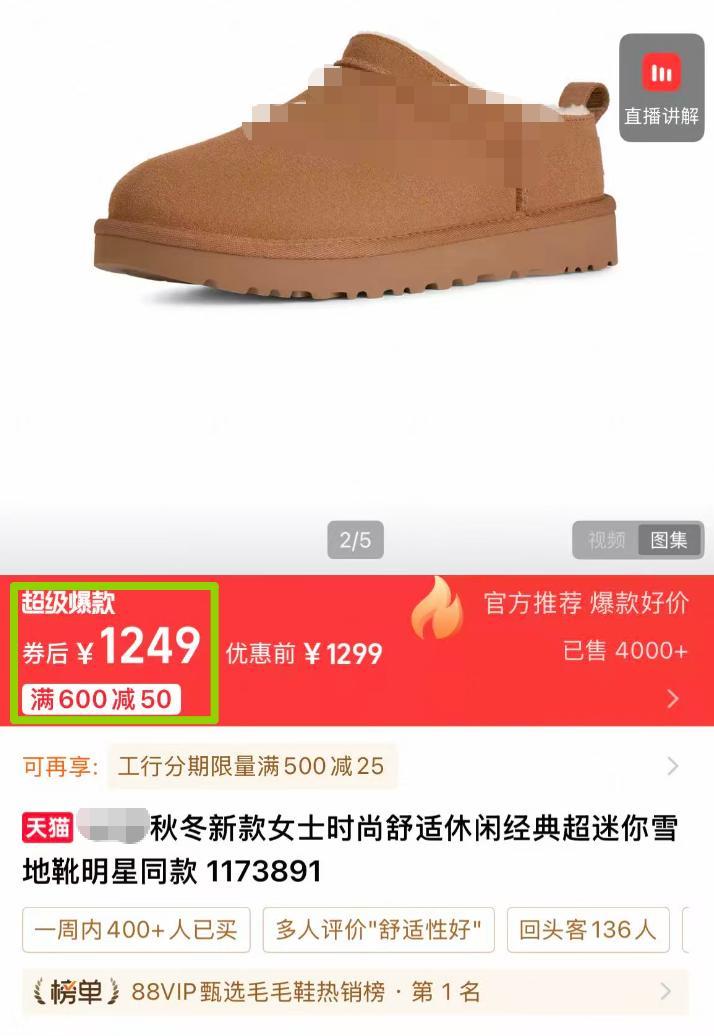The height and width of the screenshot is (1036, 714).
Task: Switch to the 图集 gallery view
Action: click(669, 540)
